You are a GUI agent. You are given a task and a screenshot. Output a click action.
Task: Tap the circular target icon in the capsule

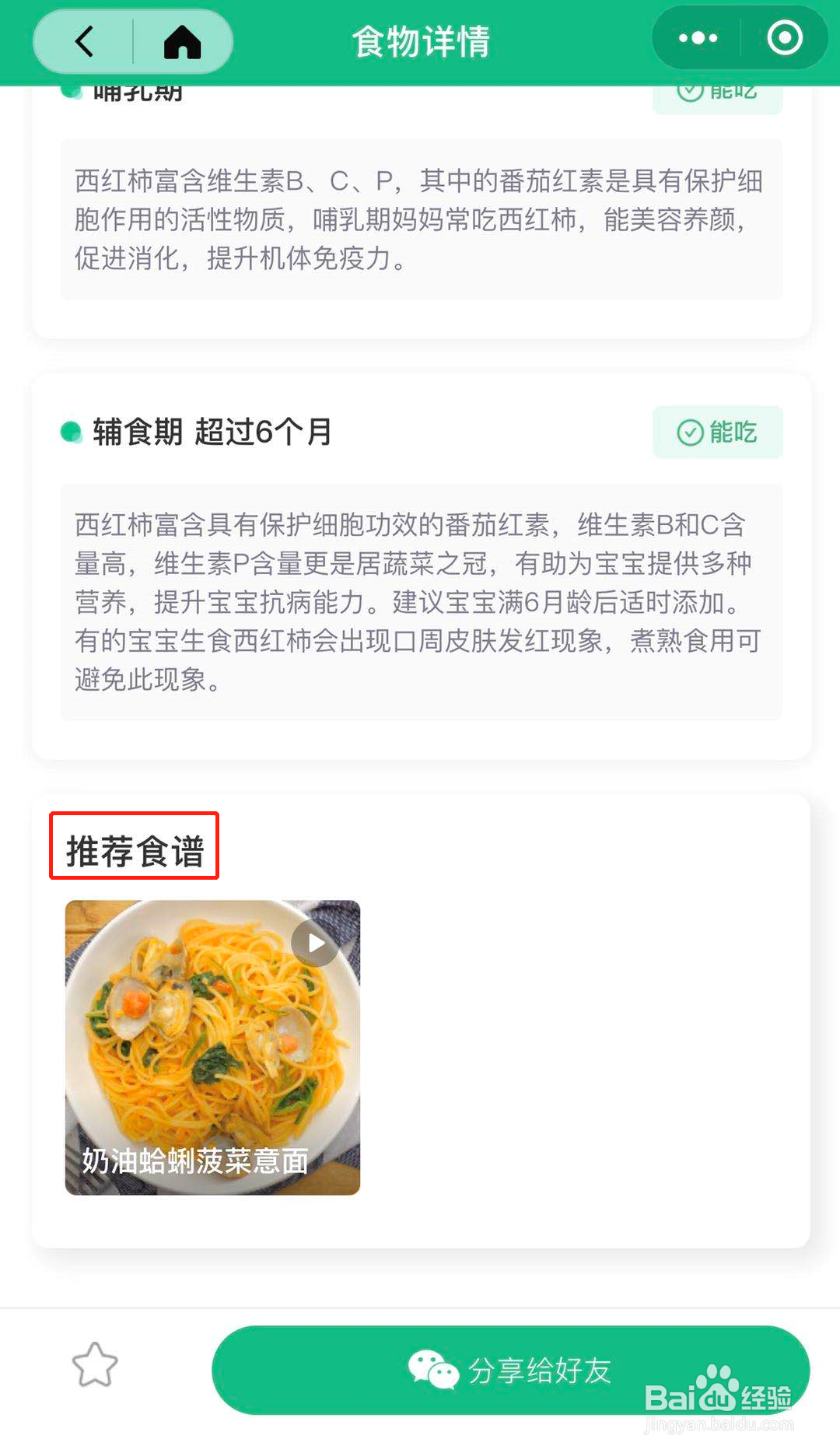tap(785, 37)
